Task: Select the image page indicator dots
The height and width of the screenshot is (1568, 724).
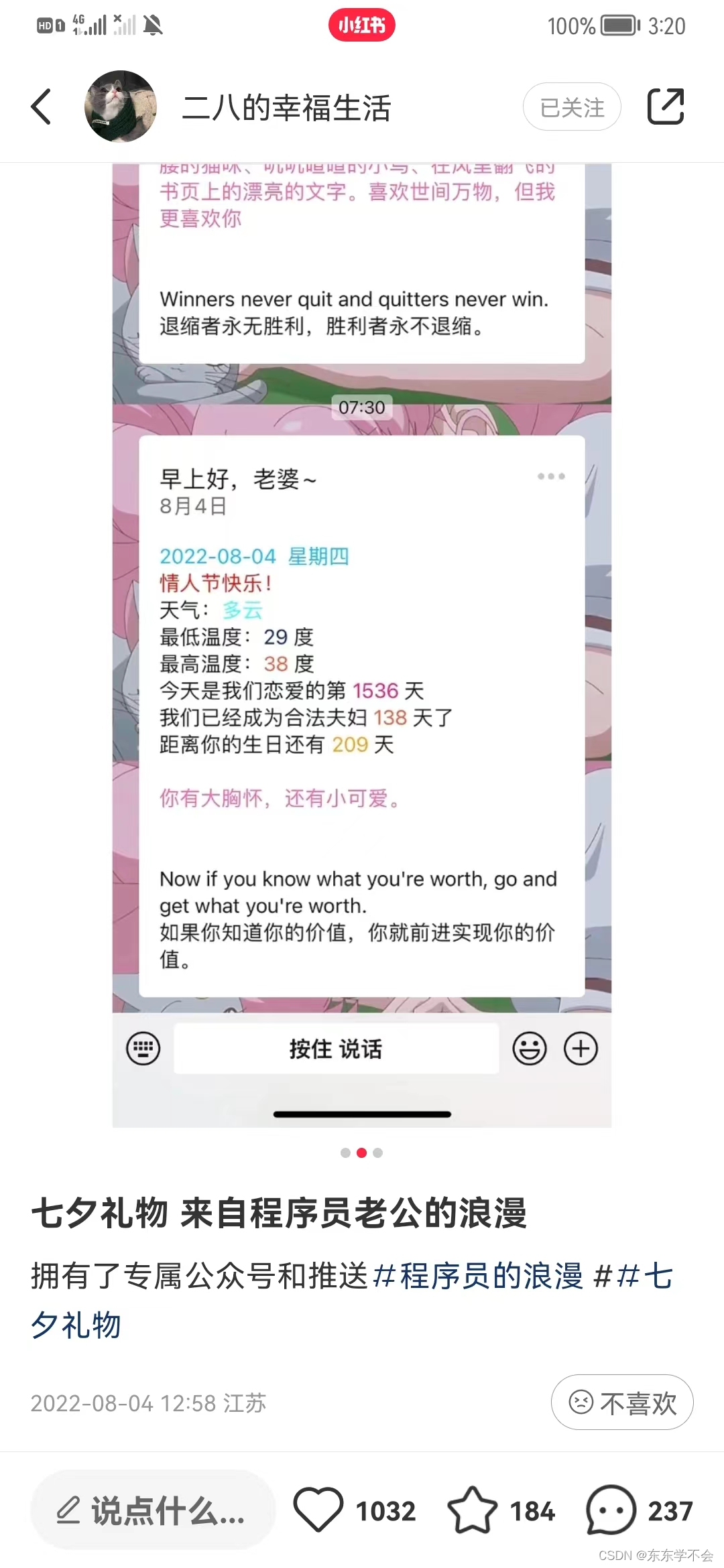Action: click(x=361, y=1153)
